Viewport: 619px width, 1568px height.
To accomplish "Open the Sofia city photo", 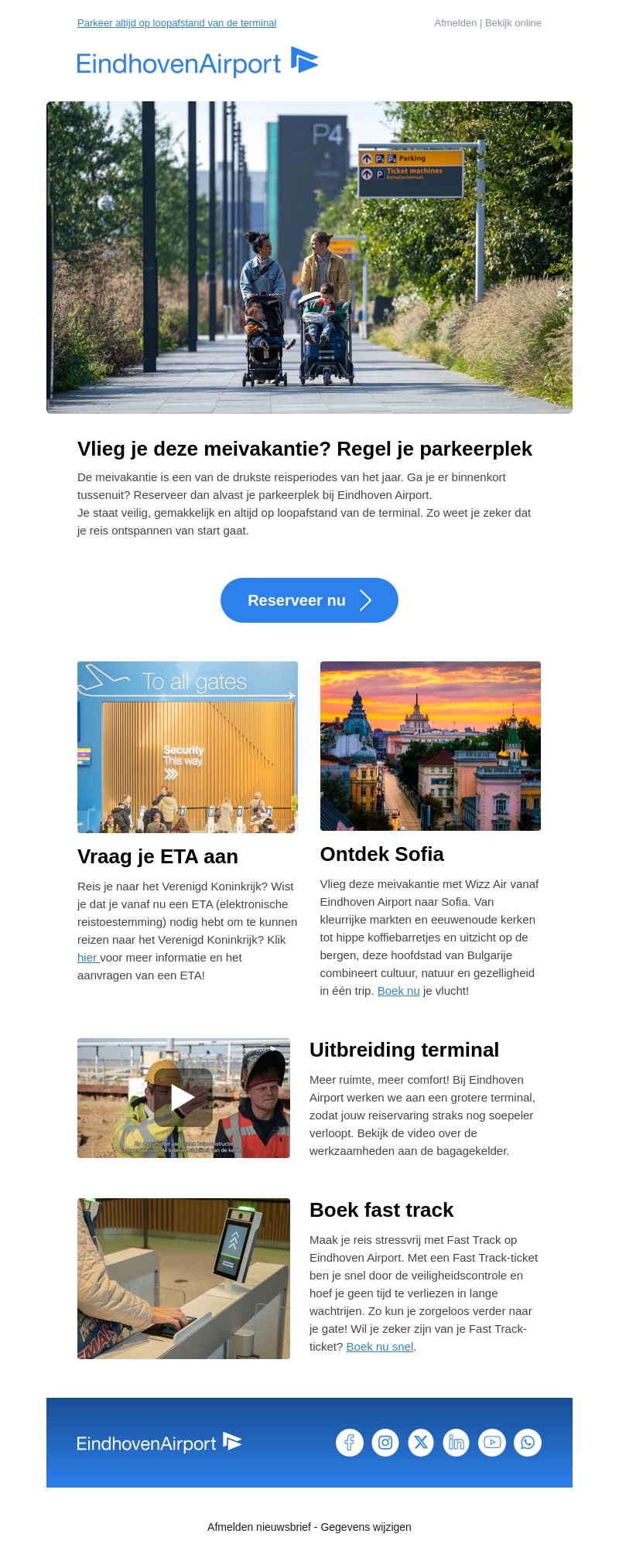I will (x=430, y=746).
